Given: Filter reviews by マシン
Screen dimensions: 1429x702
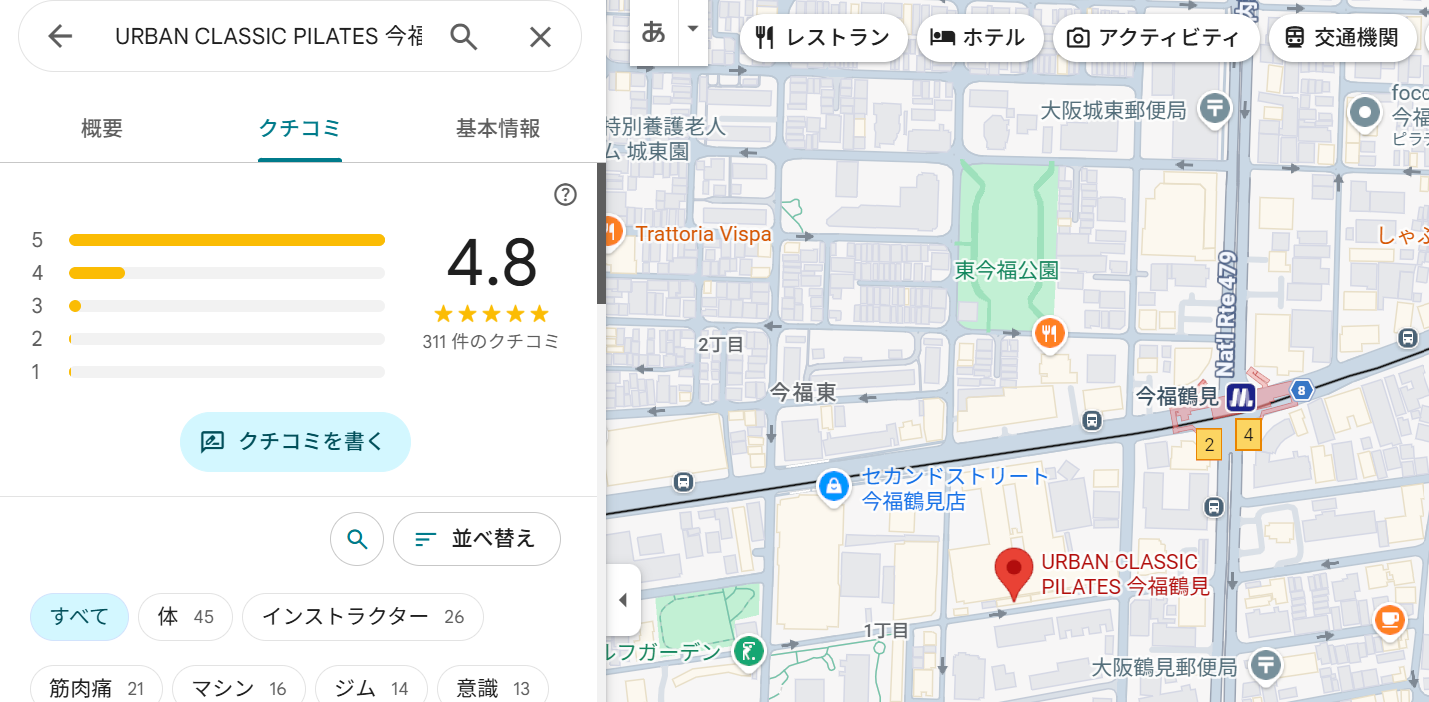Looking at the screenshot, I should [238, 688].
